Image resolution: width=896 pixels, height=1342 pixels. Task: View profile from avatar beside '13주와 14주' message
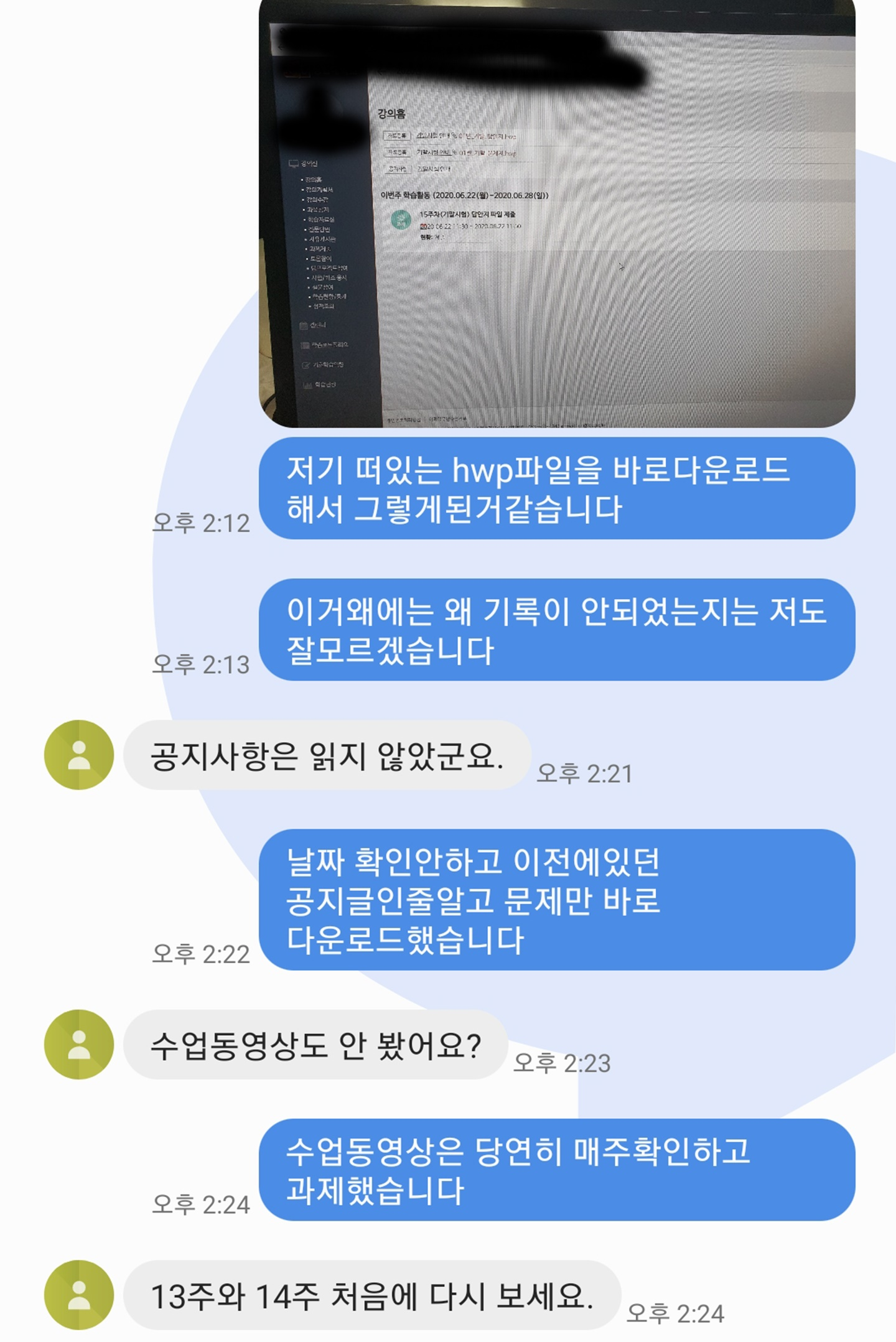tap(79, 1295)
